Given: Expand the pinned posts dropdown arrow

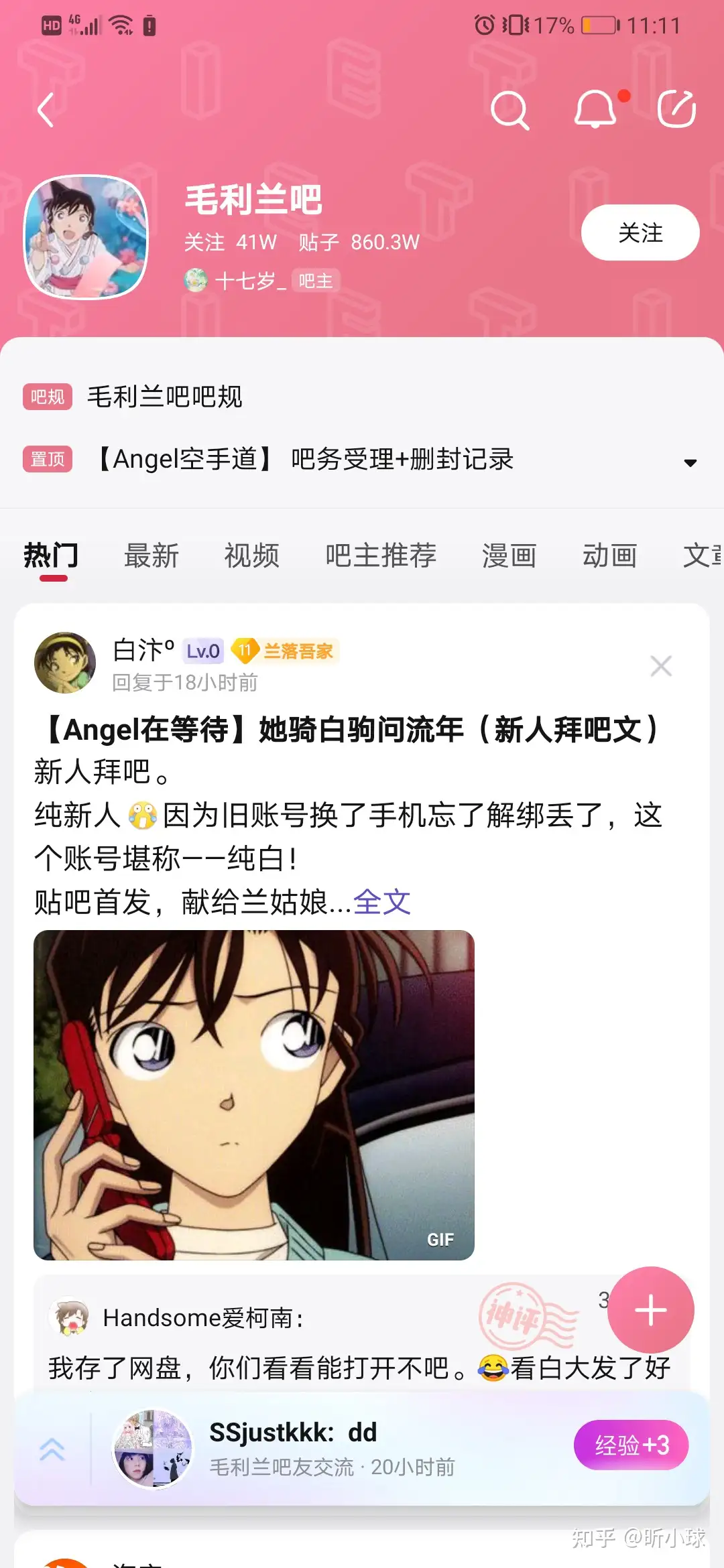Looking at the screenshot, I should click(690, 462).
